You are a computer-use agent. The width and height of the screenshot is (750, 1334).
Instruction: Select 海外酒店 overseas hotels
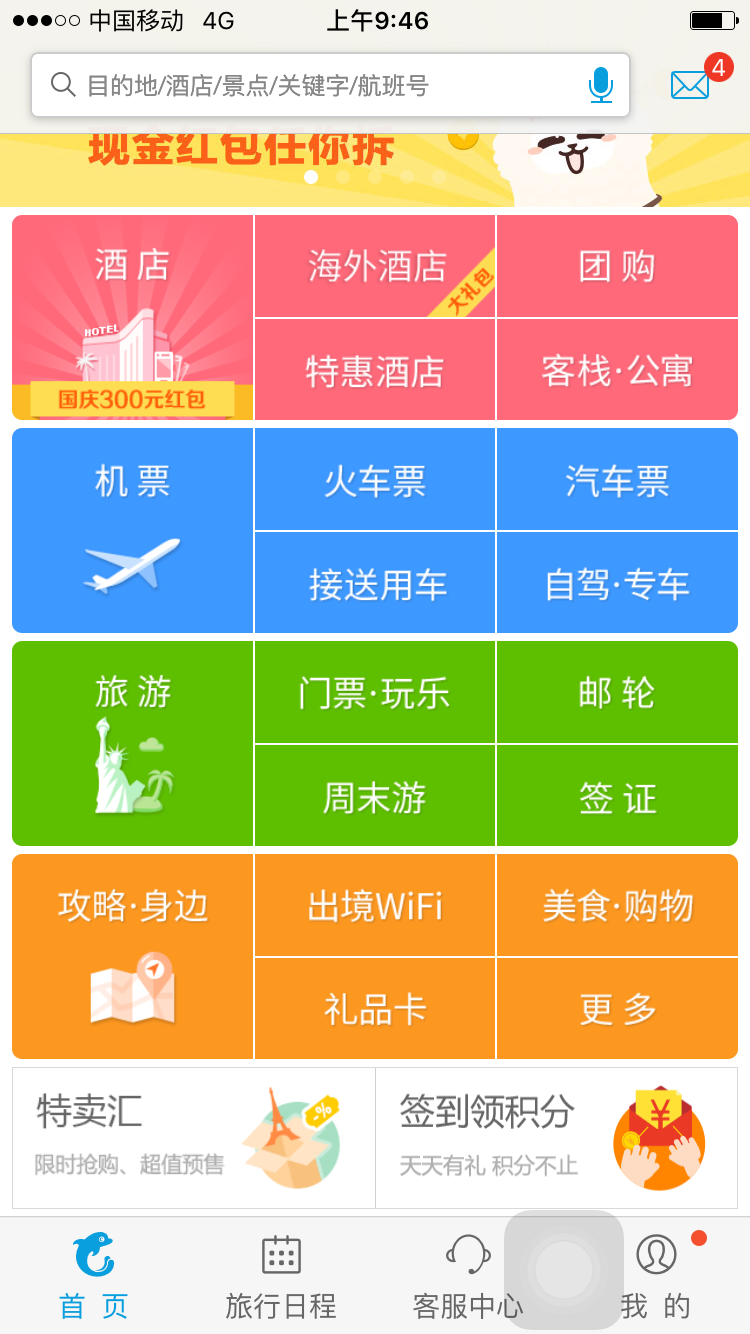pos(375,266)
